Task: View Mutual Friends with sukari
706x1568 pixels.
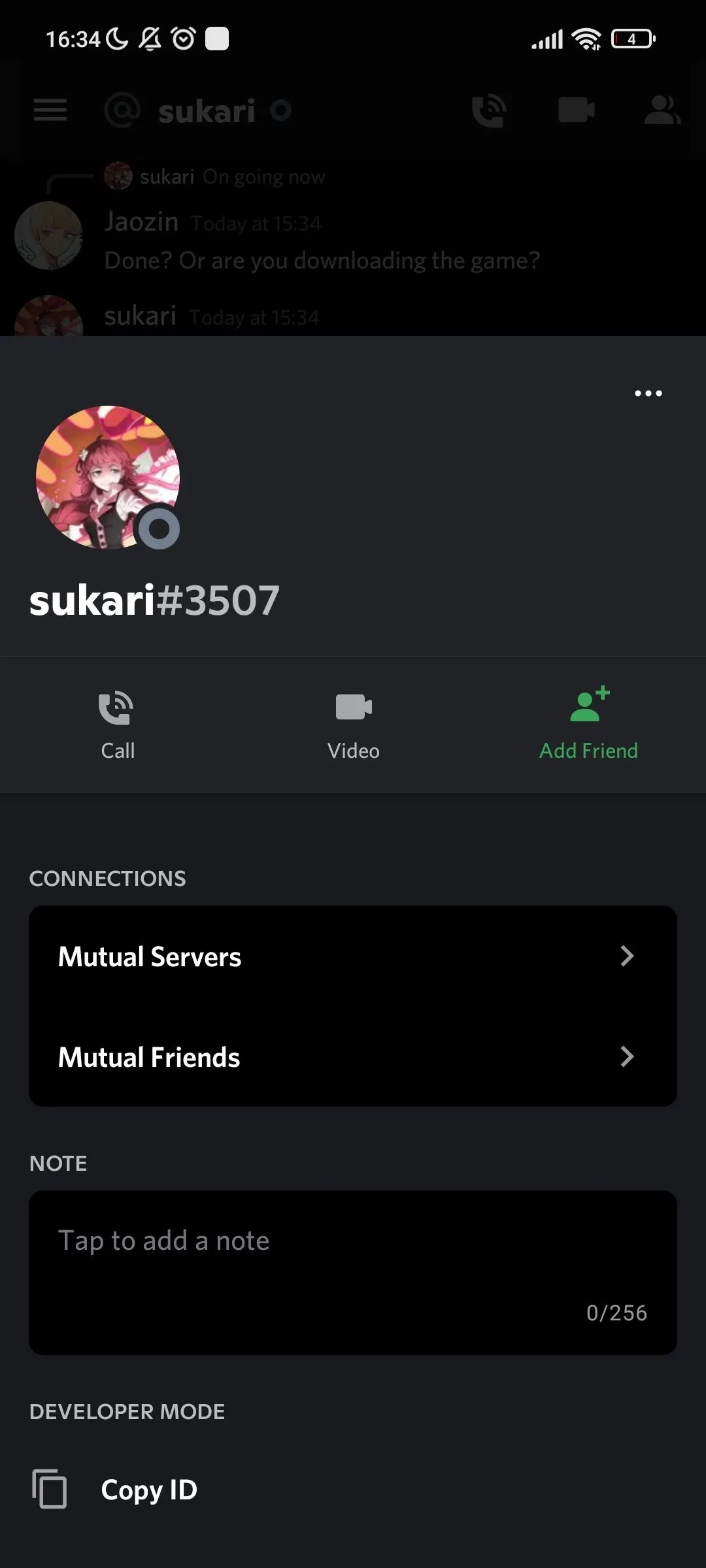Action: pos(353,1057)
